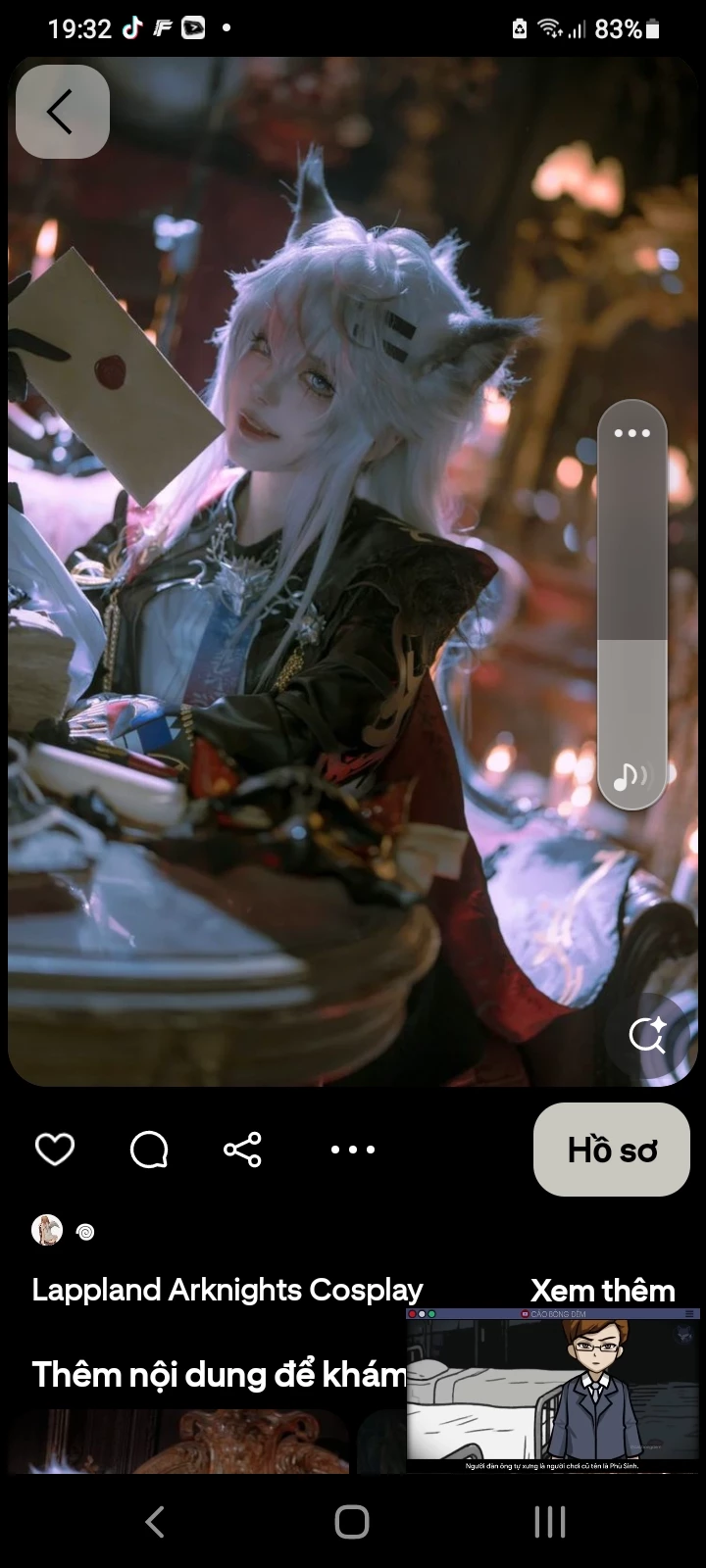Open the creator's profile avatar
This screenshot has width=706, height=1568.
[47, 1230]
